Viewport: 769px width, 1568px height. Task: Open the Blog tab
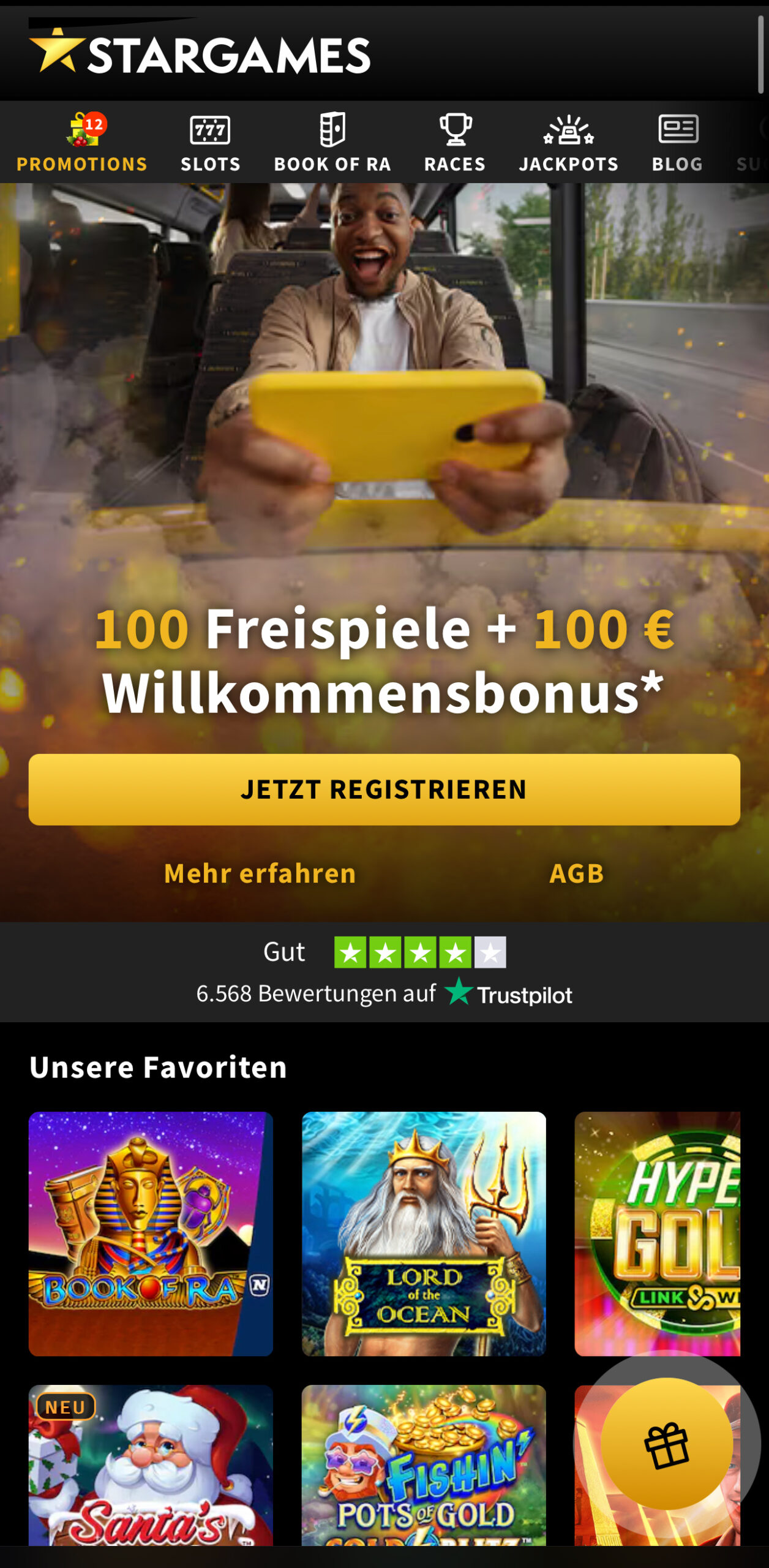click(677, 142)
